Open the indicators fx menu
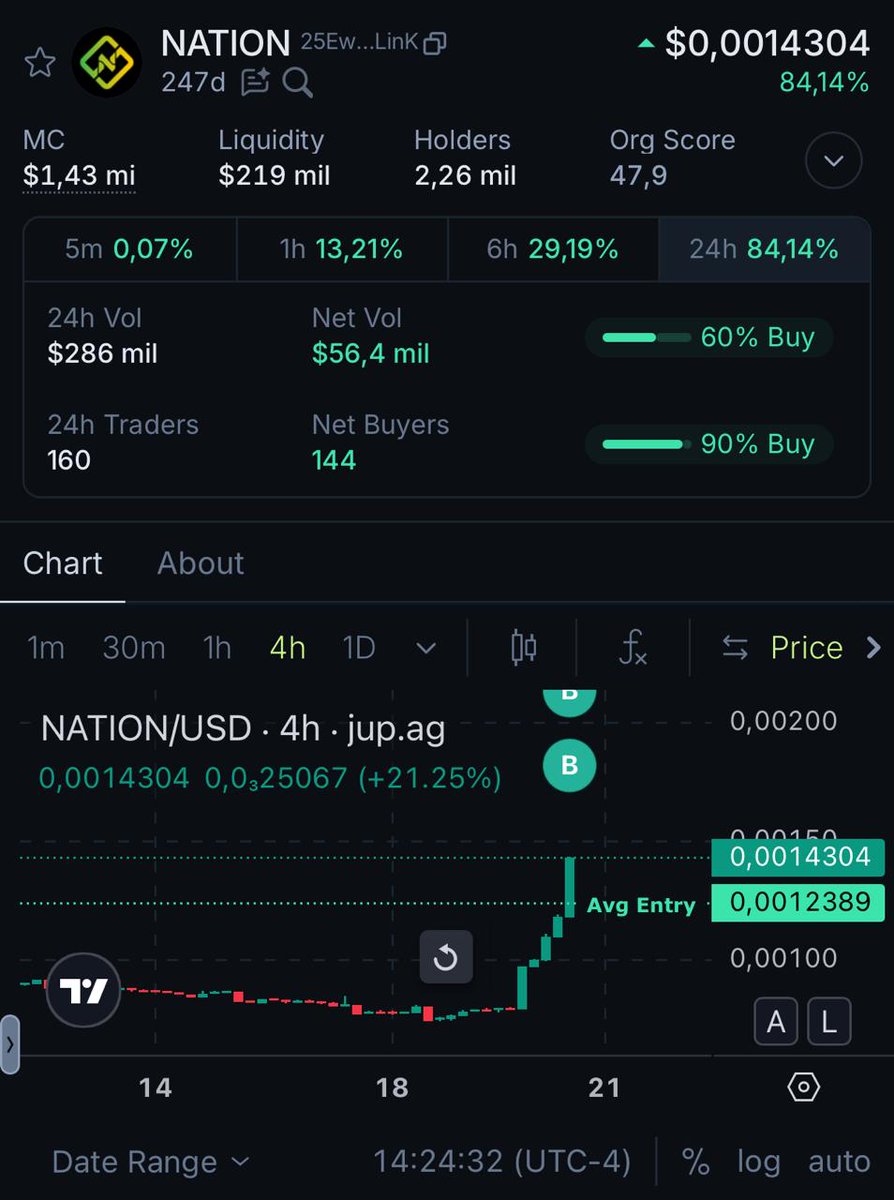This screenshot has height=1200, width=894. click(633, 648)
